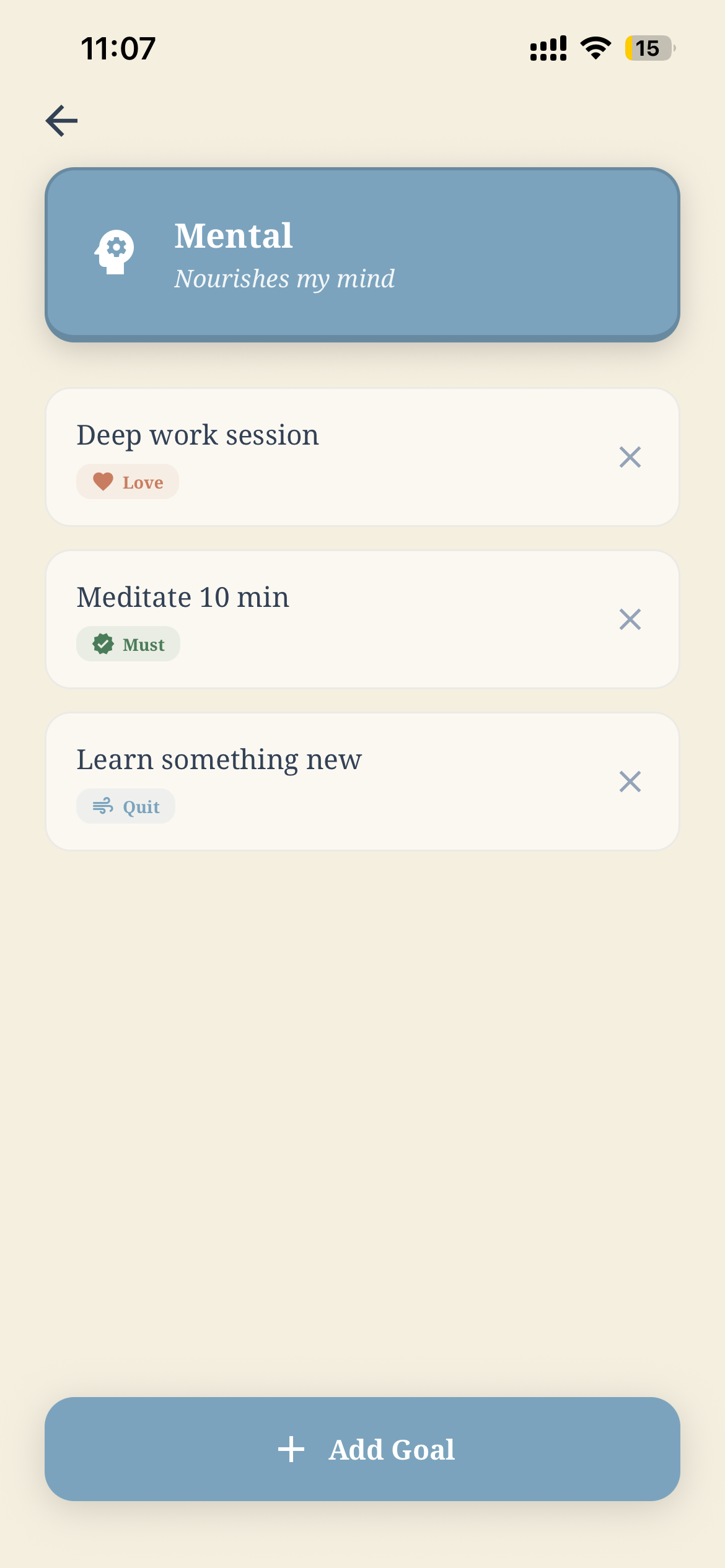The width and height of the screenshot is (725, 1568).
Task: Remove the Deep work session goal
Action: 630,457
